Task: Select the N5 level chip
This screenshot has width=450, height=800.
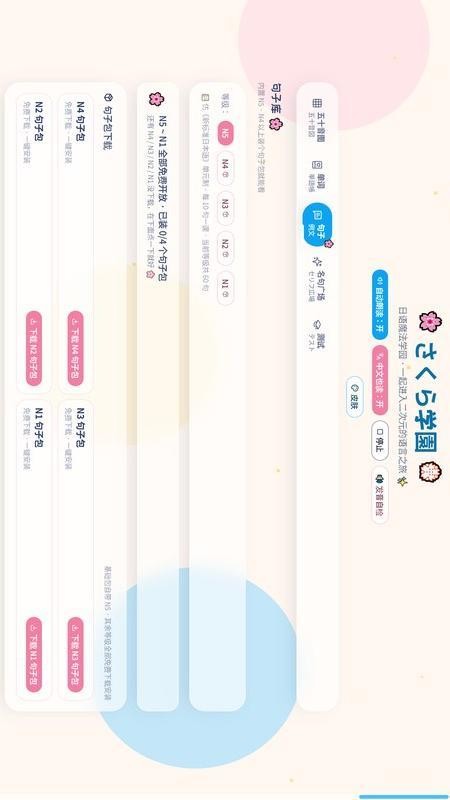Action: click(226, 134)
